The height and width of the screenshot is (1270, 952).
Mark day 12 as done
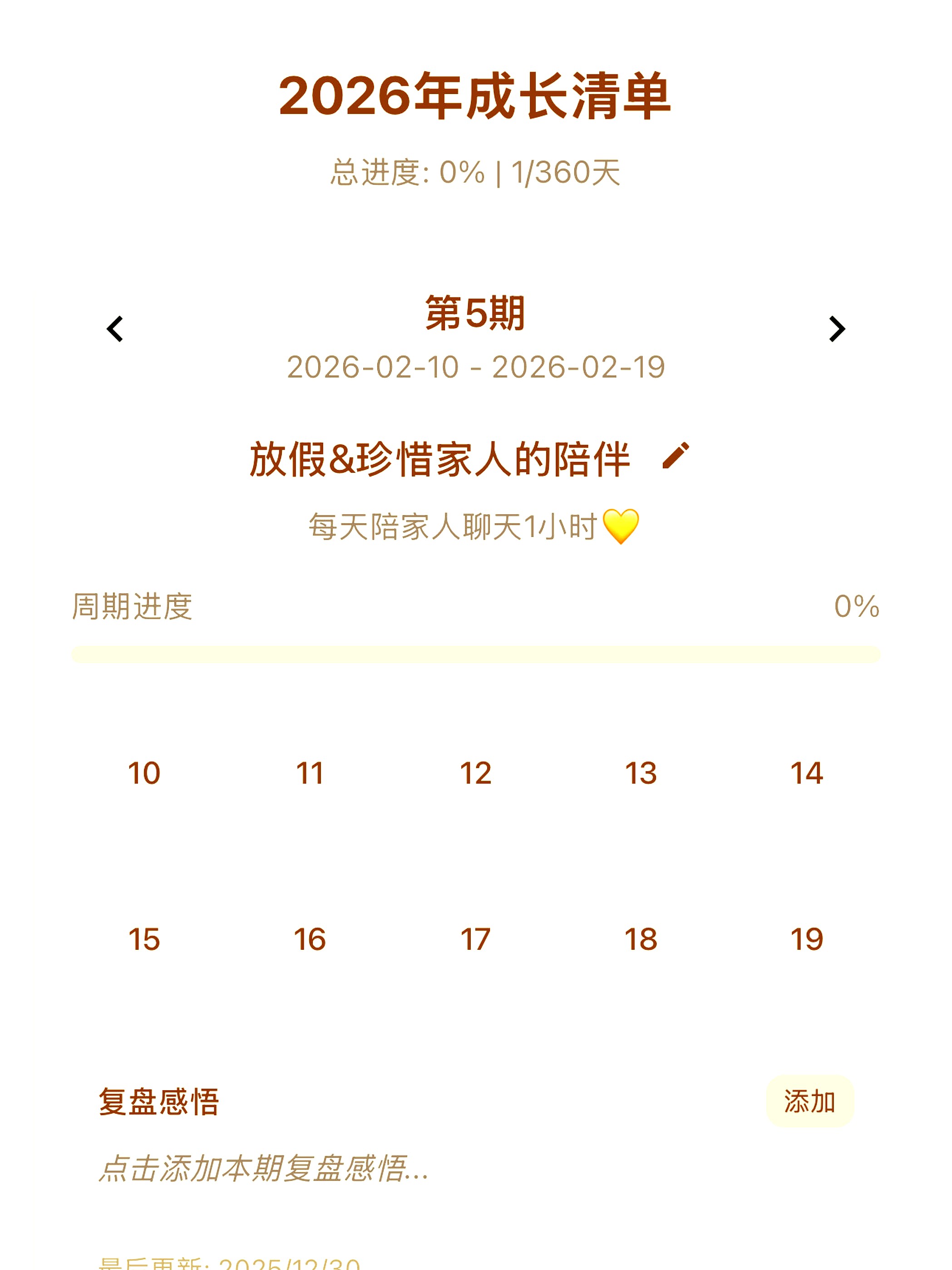point(476,773)
